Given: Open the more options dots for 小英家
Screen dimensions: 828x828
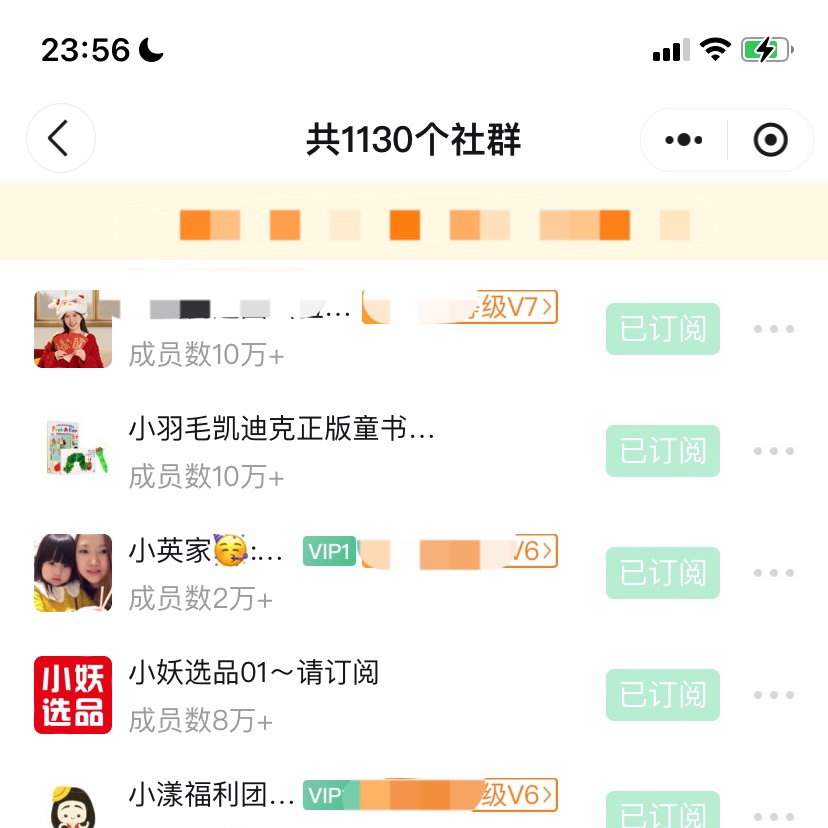Looking at the screenshot, I should coord(773,573).
